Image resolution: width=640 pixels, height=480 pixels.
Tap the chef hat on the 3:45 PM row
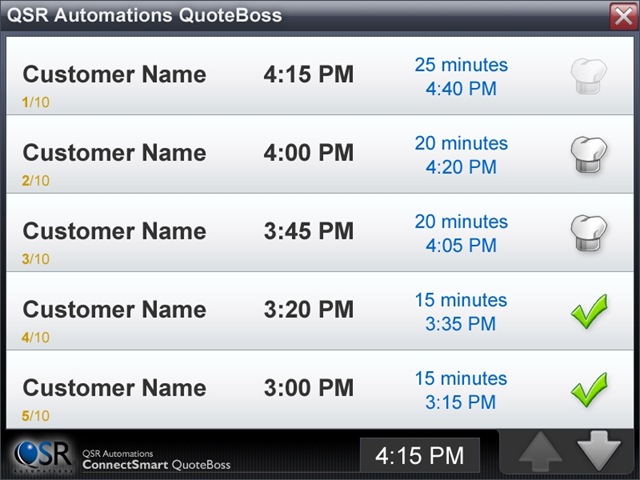point(588,233)
